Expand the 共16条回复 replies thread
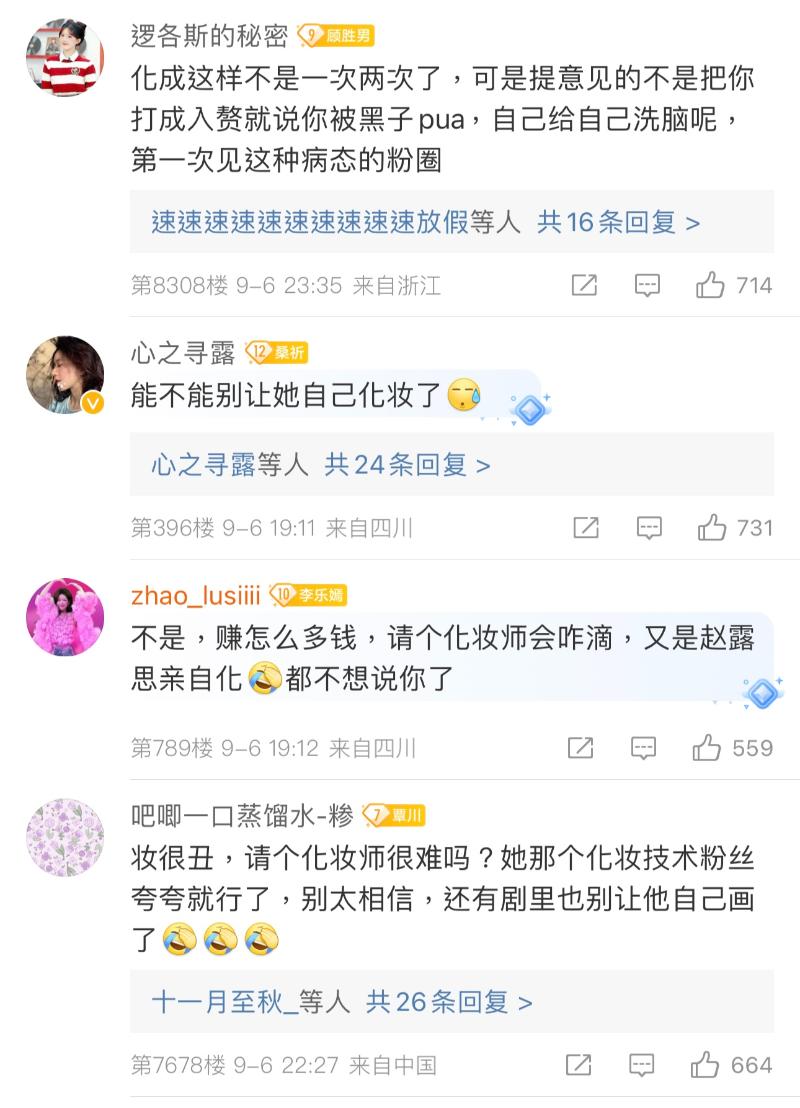This screenshot has width=800, height=1108. point(618,222)
